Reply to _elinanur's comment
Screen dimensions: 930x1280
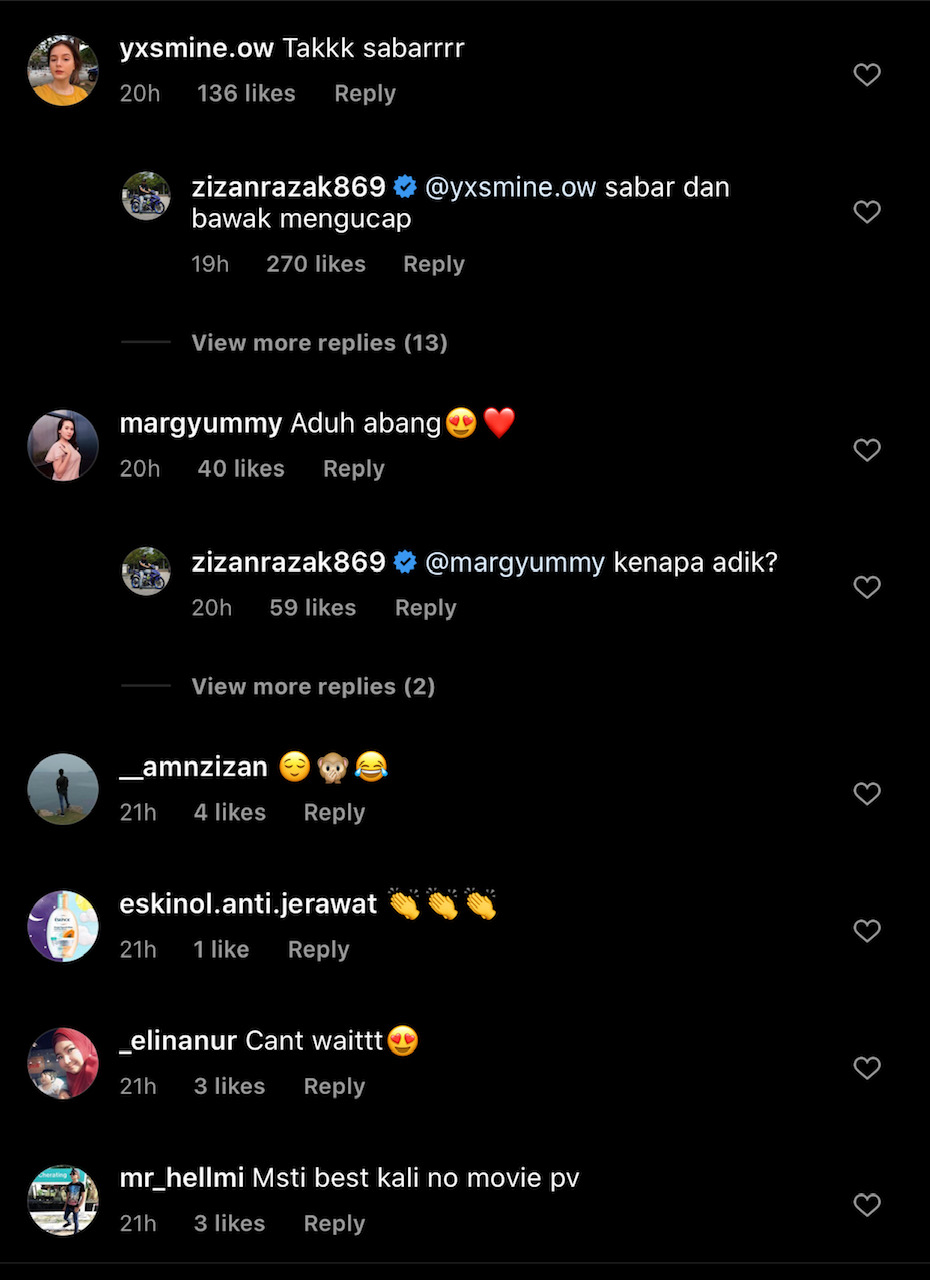click(334, 1087)
